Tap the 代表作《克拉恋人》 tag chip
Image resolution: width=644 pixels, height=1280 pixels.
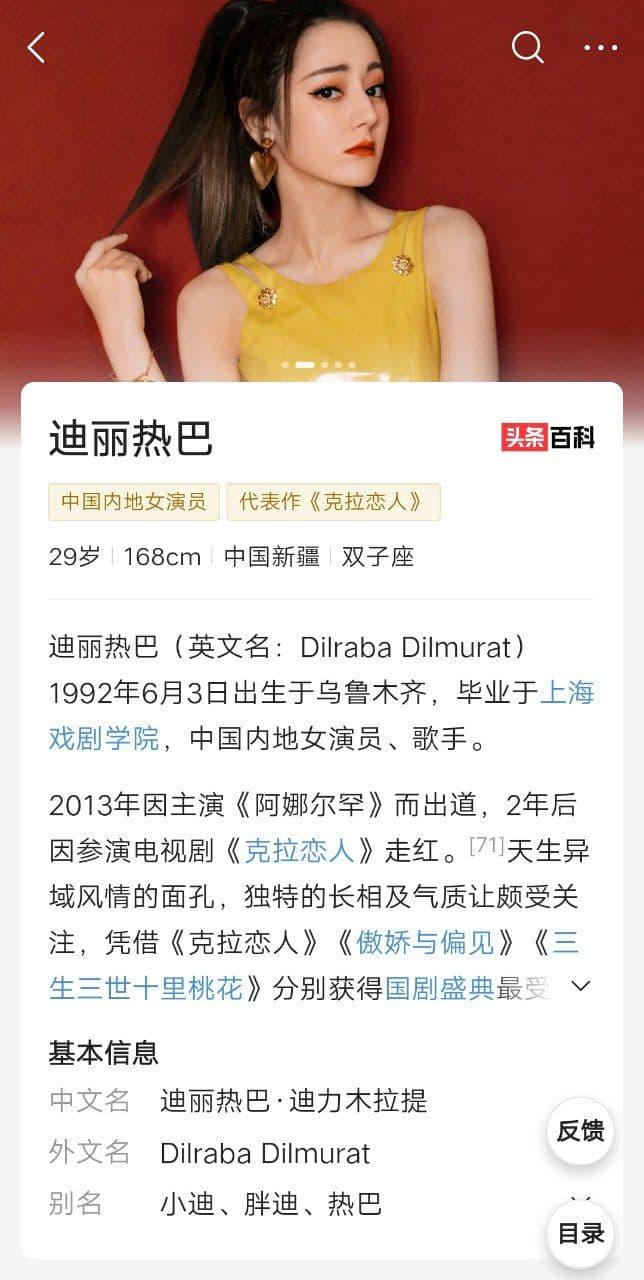pyautogui.click(x=333, y=502)
